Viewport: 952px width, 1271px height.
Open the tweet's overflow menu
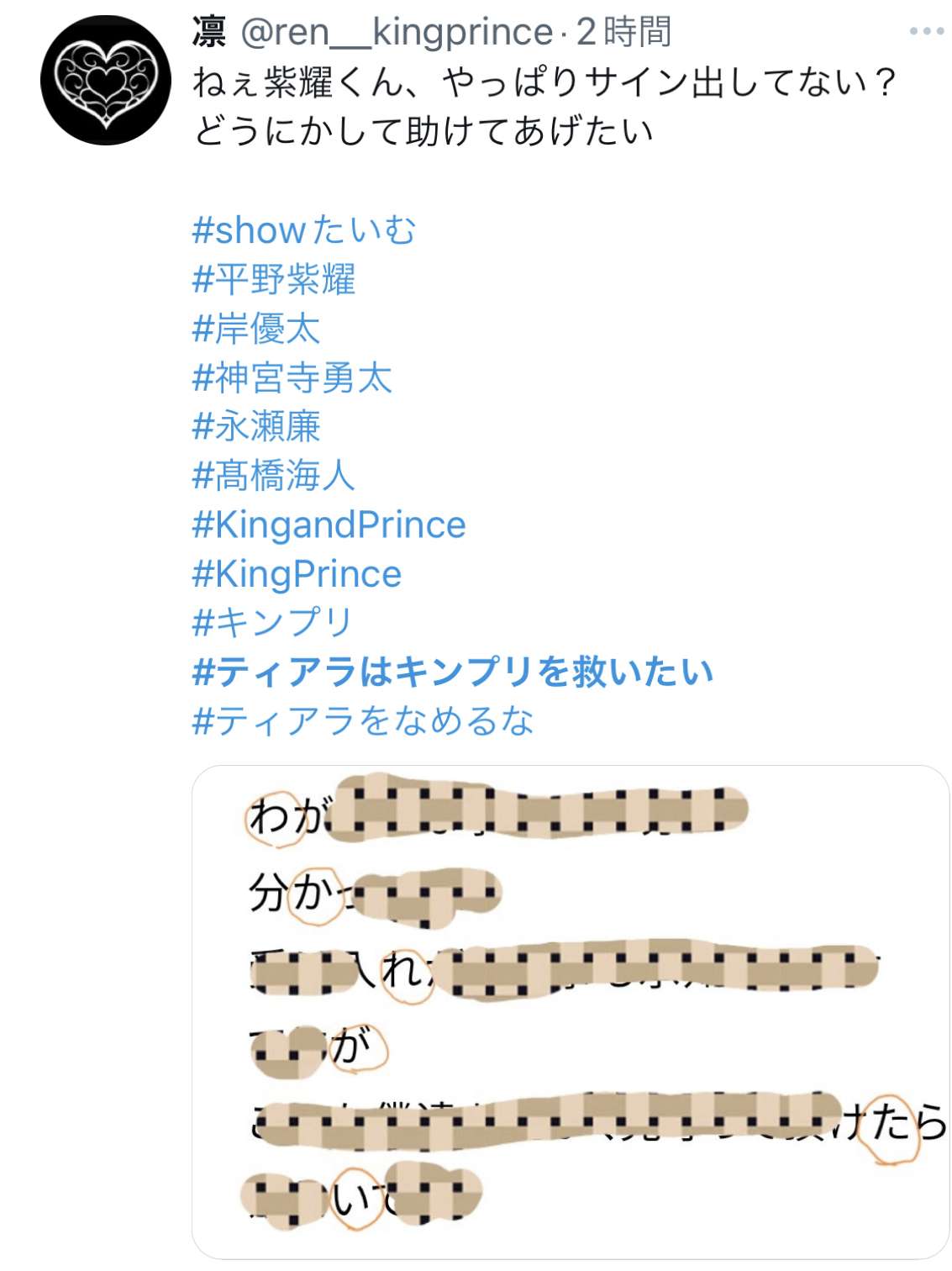point(926,32)
